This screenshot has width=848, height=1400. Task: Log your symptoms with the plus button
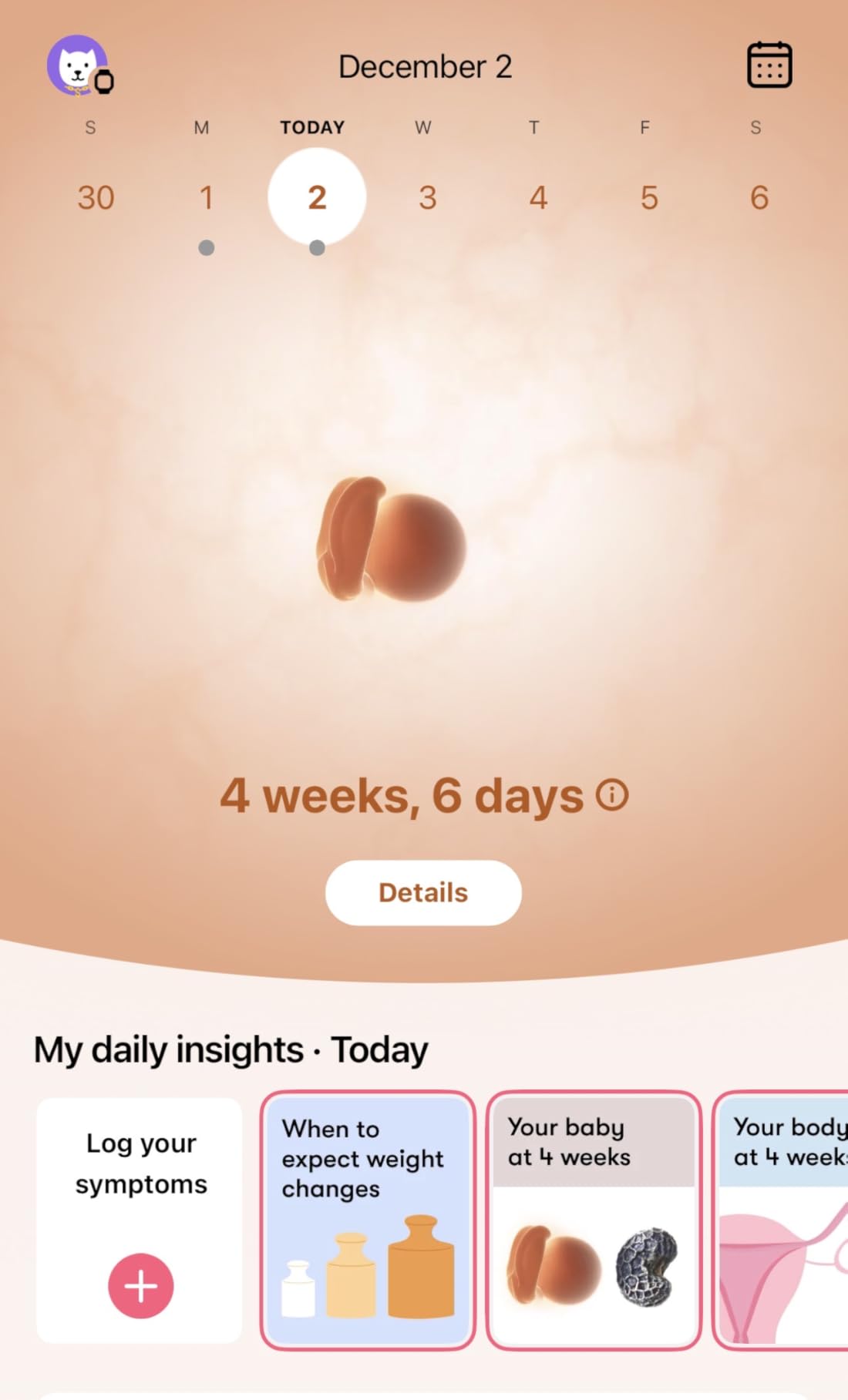[140, 1285]
